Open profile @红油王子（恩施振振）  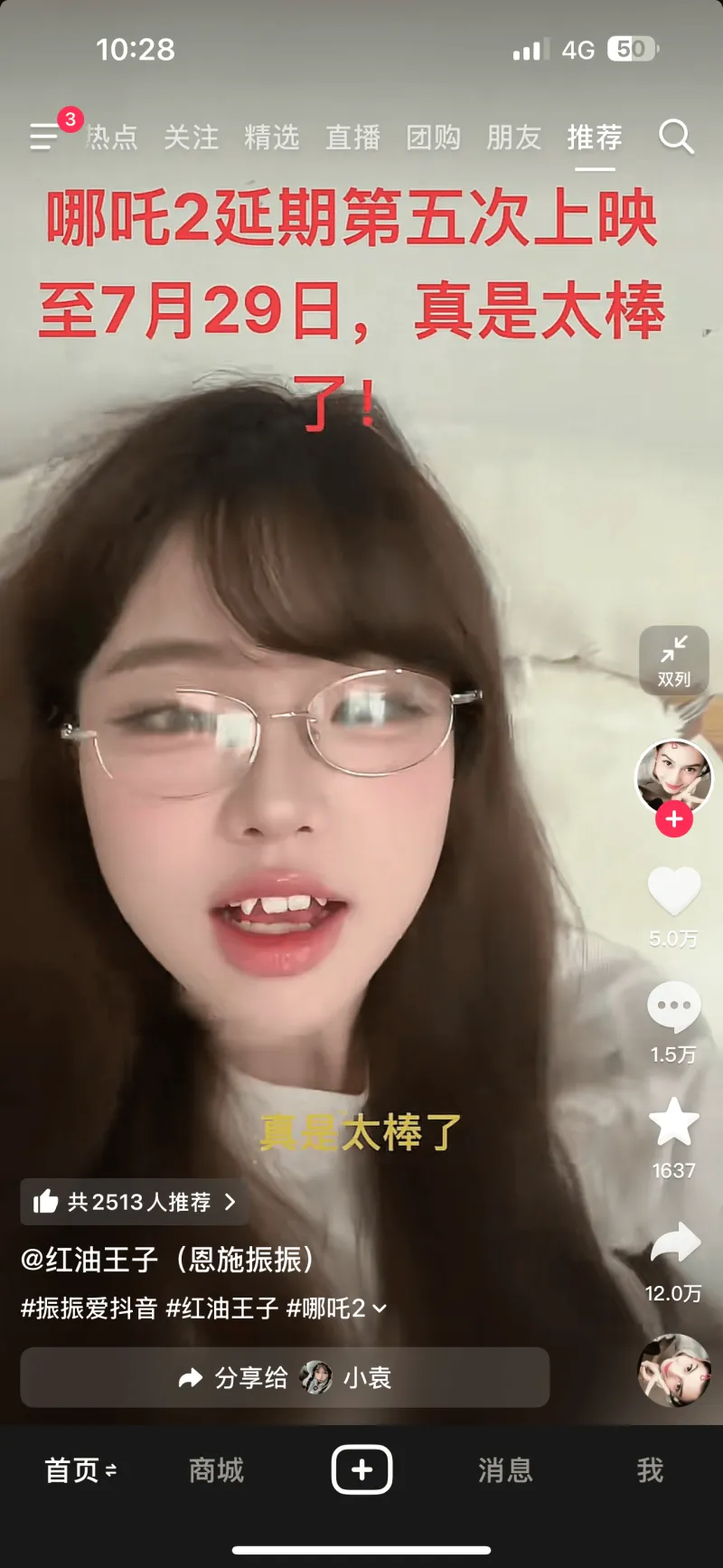click(168, 1259)
